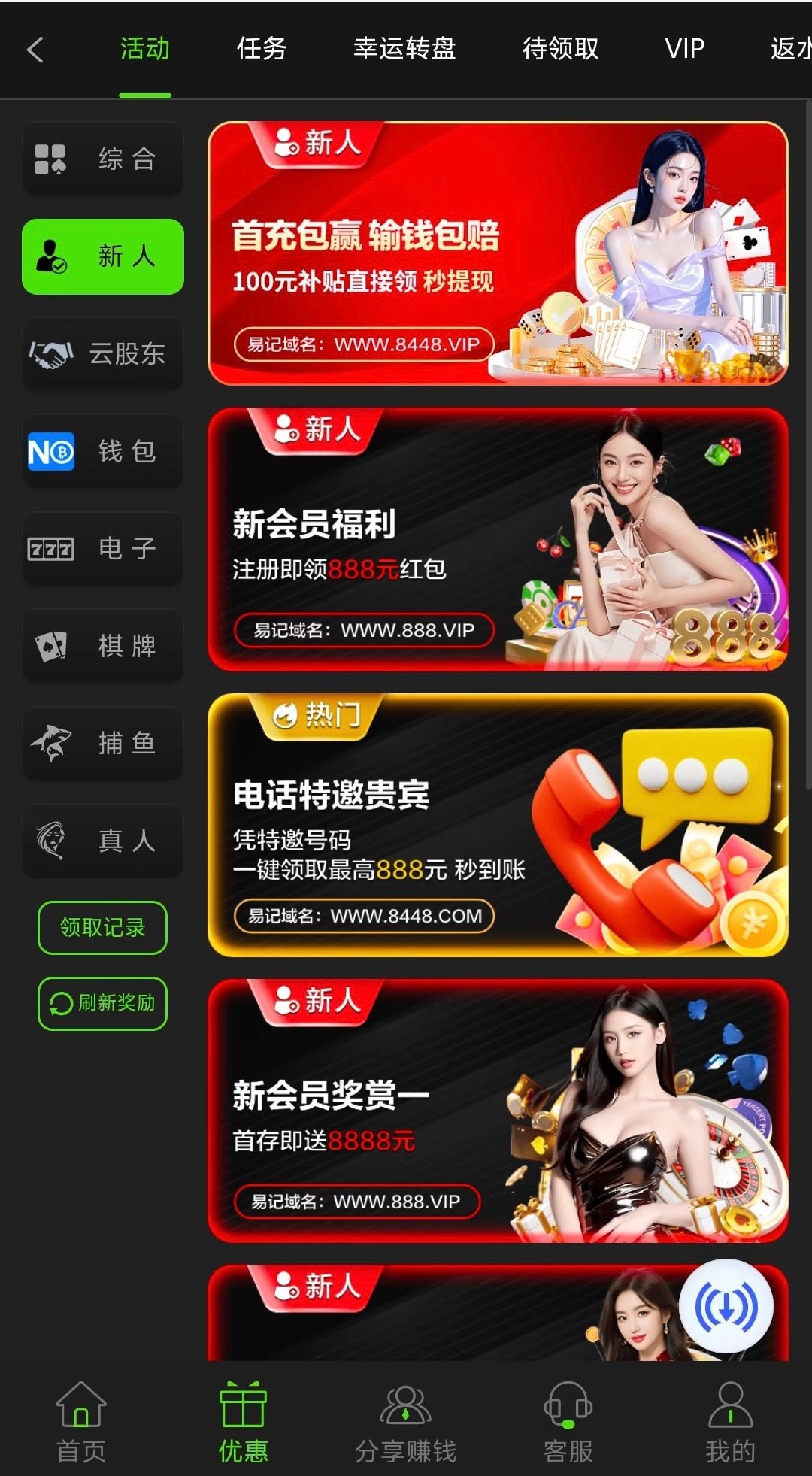Tap 刷新奖励 to refresh rewards

coord(102,1003)
